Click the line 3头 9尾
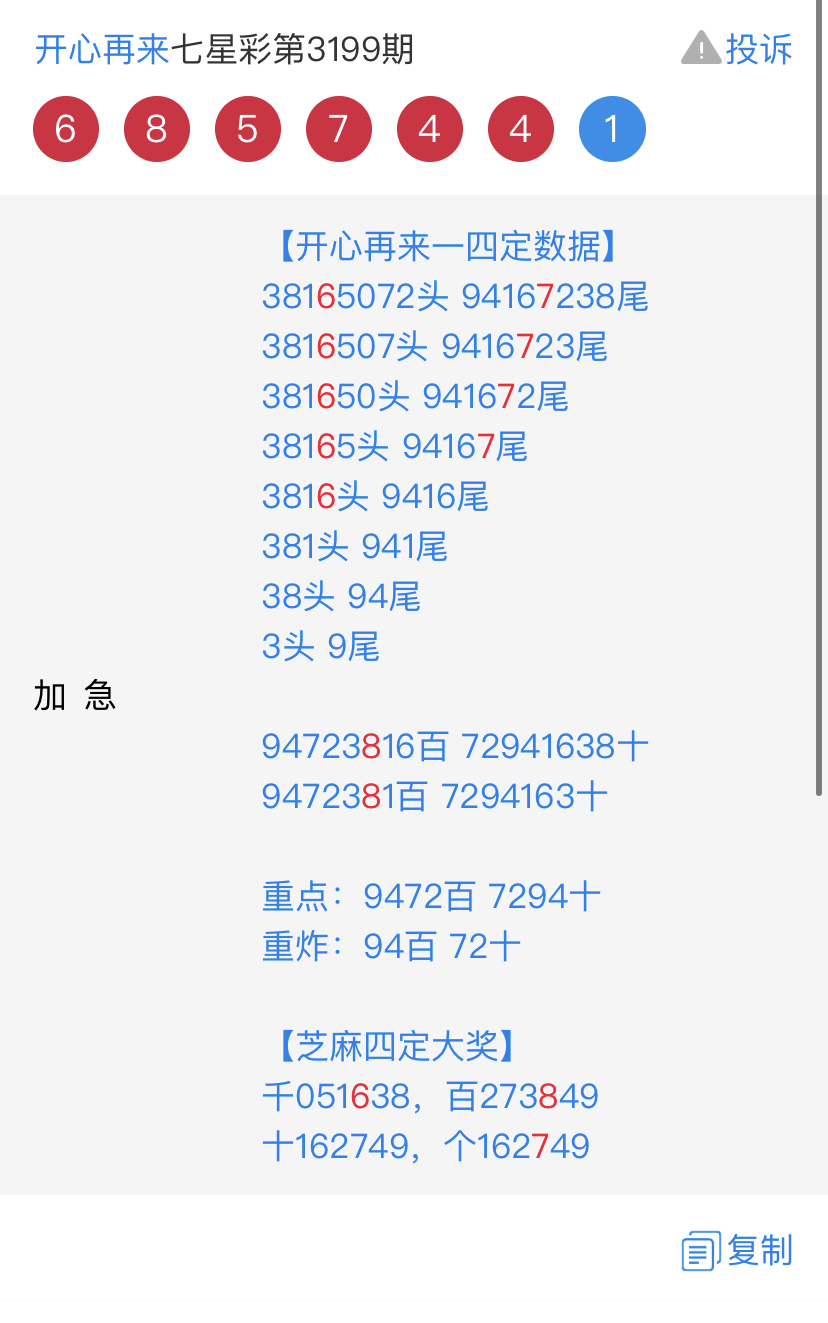The width and height of the screenshot is (828, 1323). pos(320,647)
